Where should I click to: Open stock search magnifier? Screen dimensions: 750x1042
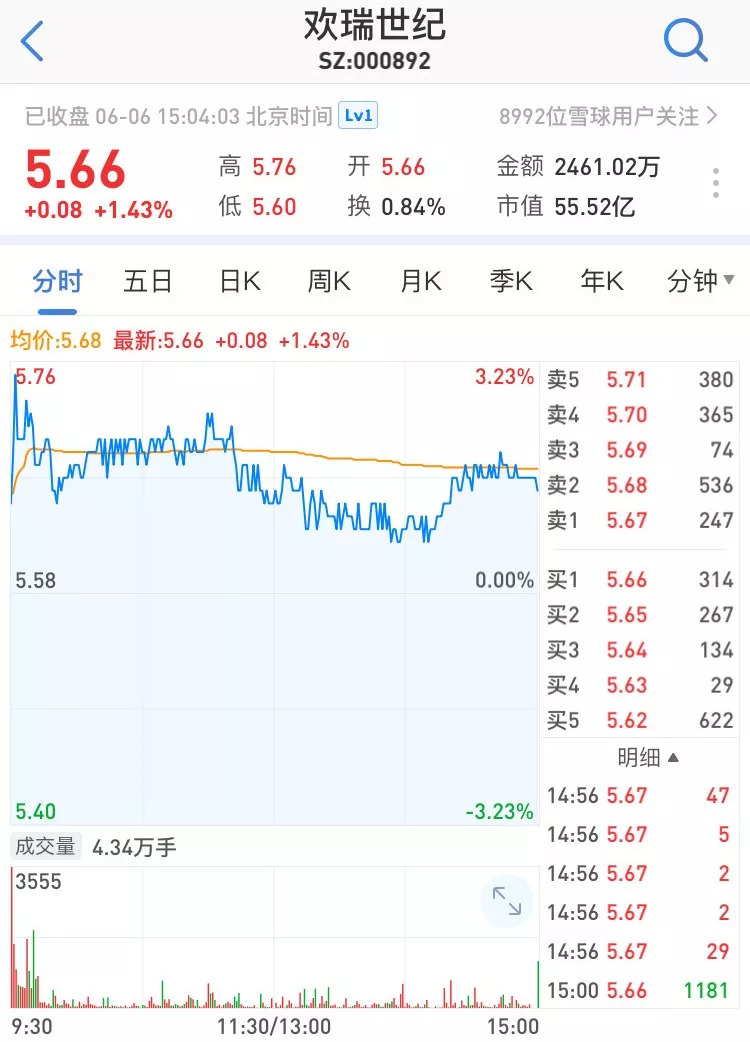click(x=686, y=41)
